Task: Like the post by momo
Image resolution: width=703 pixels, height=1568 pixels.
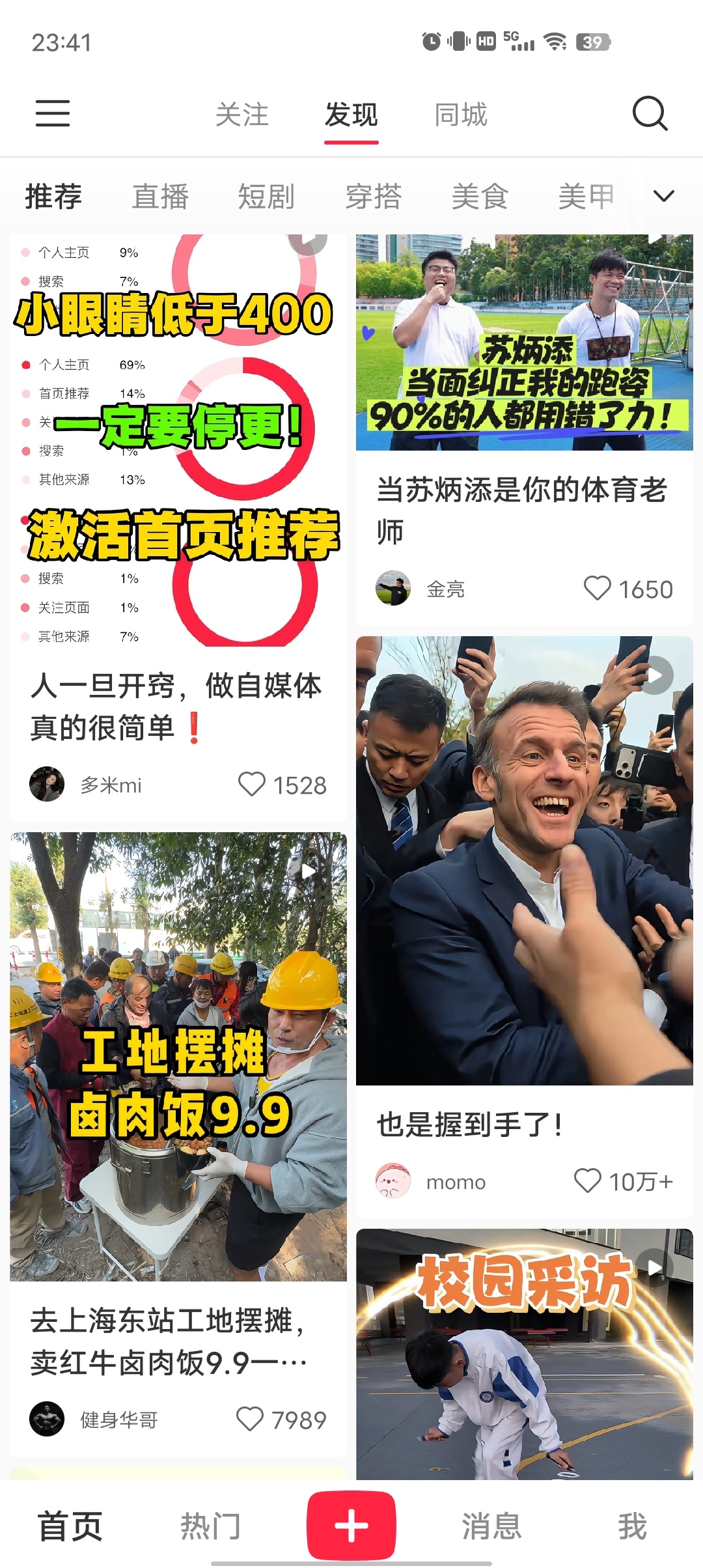Action: (x=587, y=1181)
